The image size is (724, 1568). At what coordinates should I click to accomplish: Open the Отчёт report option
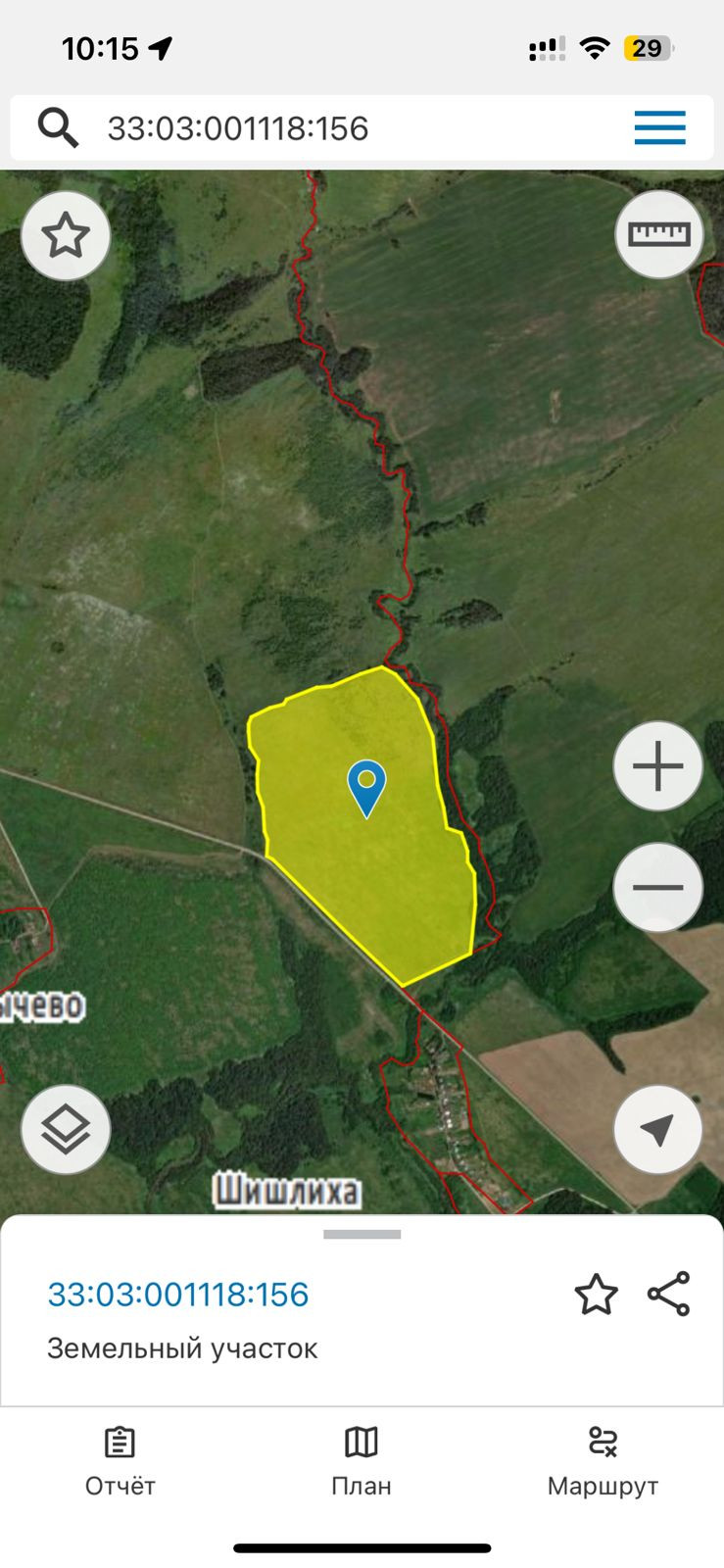tap(121, 1462)
